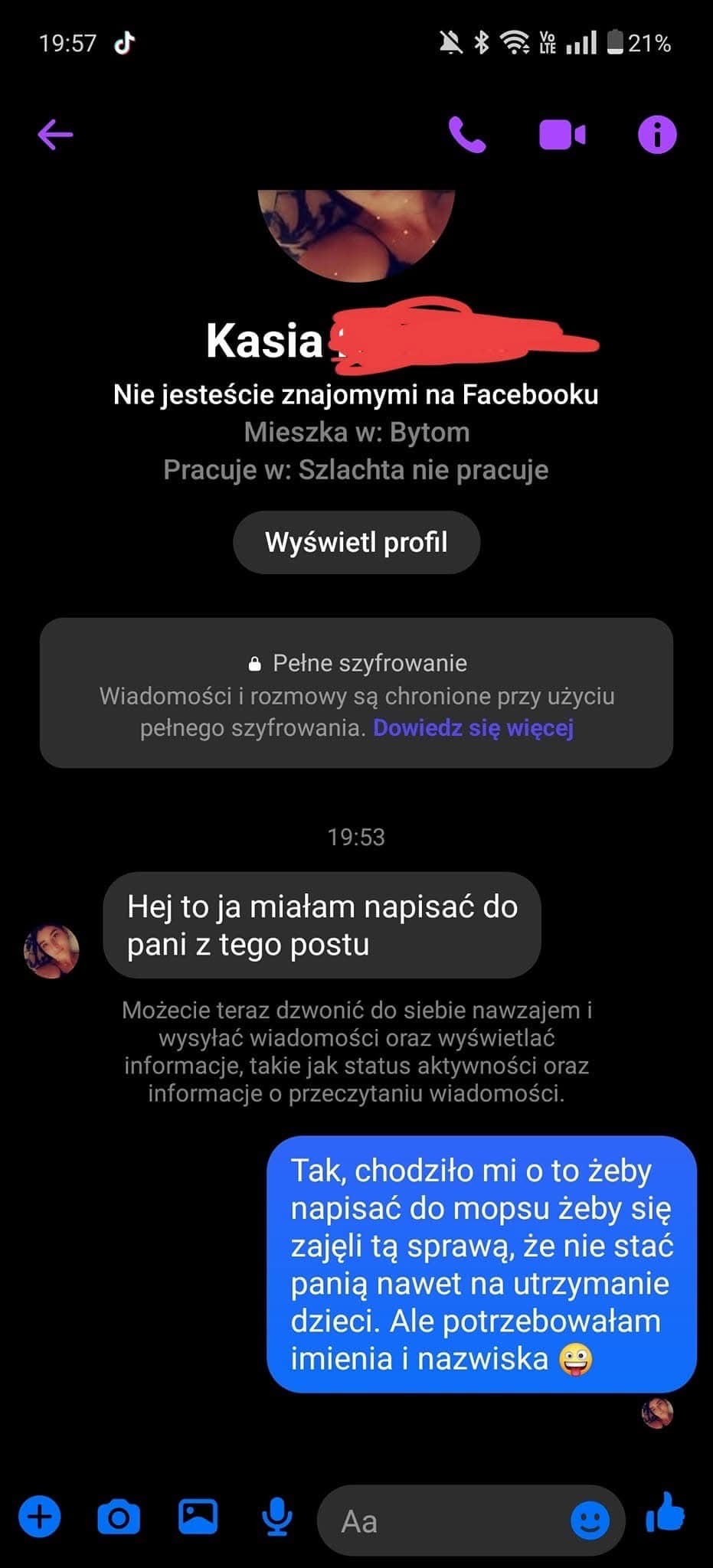
Task: Start a voice call with Kasia
Action: point(466,136)
